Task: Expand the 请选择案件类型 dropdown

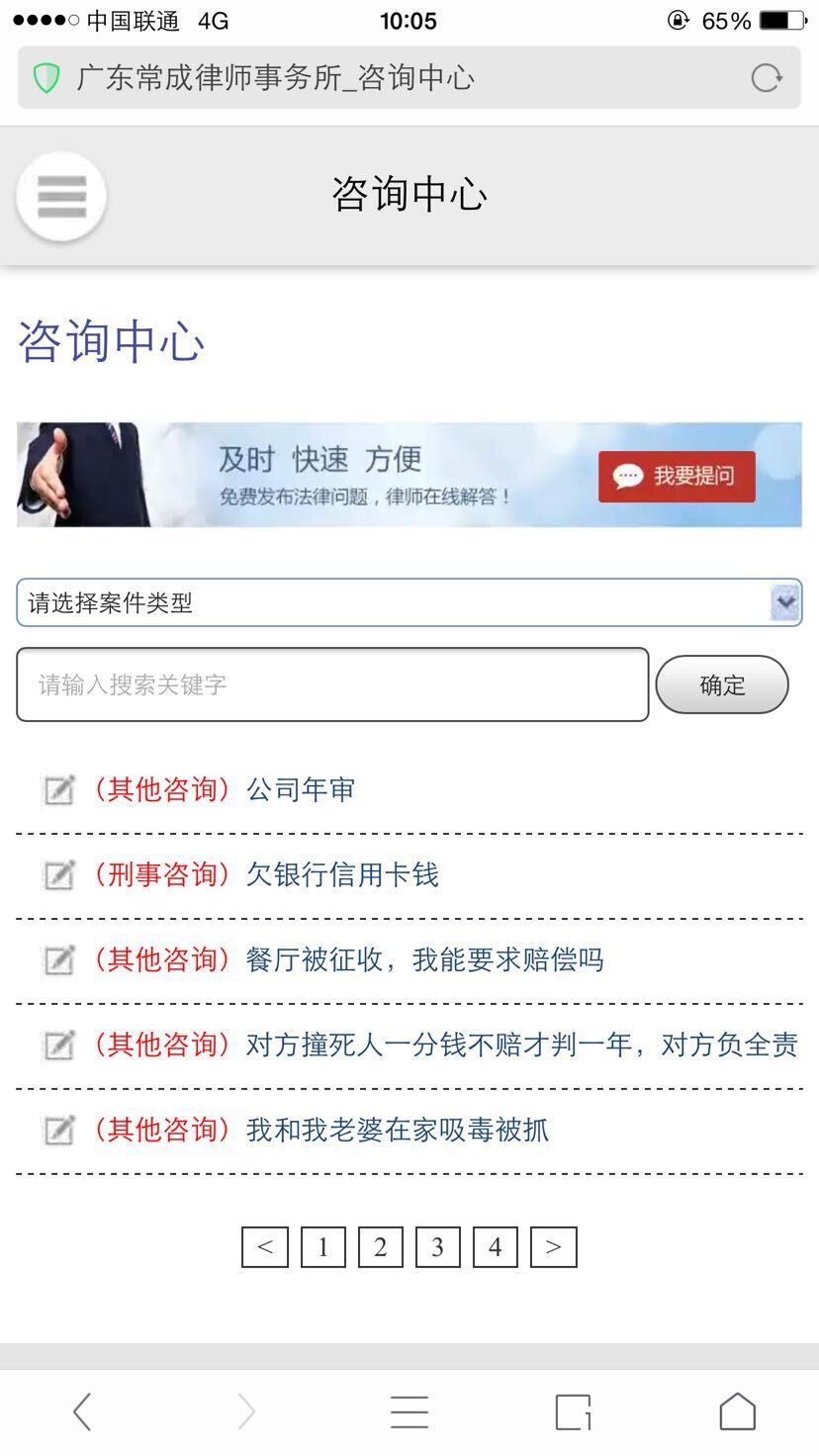Action: coord(409,602)
